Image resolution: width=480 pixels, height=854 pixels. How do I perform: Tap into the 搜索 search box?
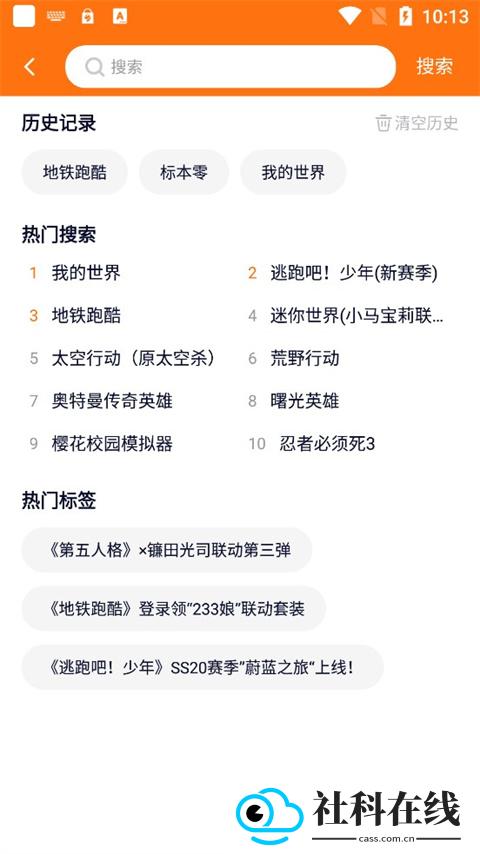point(230,67)
